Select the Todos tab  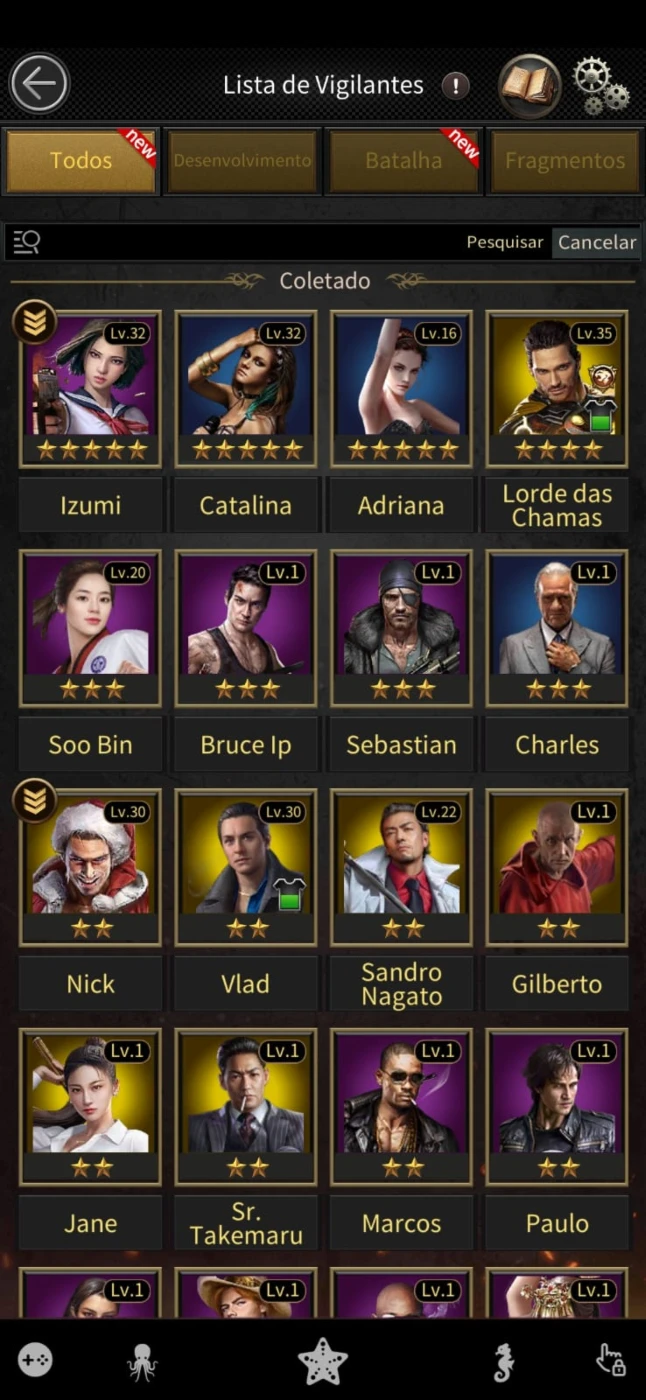(x=81, y=160)
